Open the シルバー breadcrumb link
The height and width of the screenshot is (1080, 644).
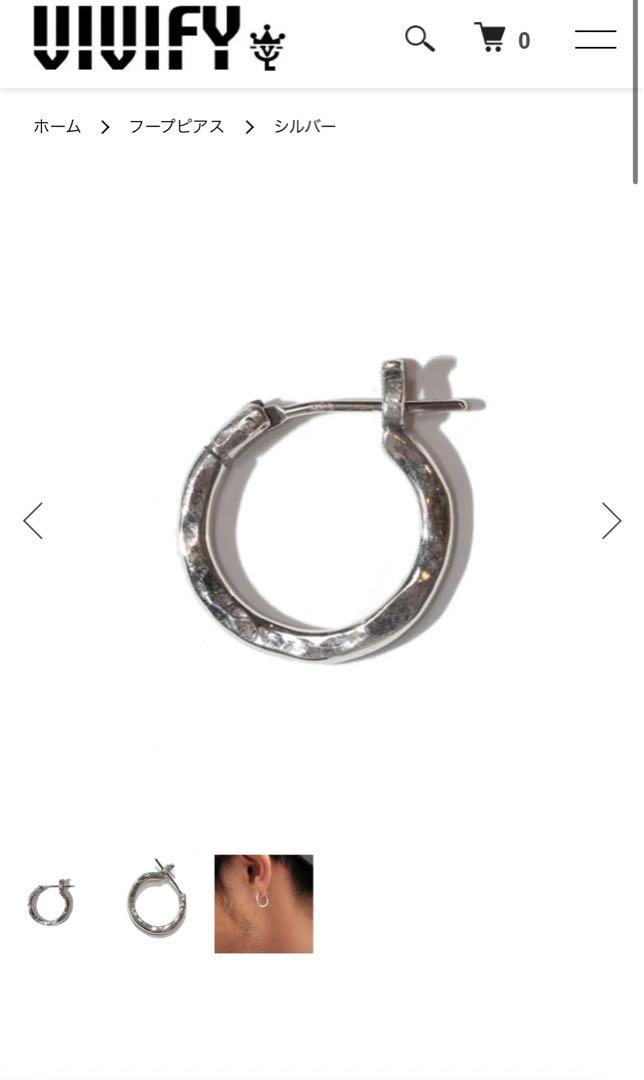point(305,127)
